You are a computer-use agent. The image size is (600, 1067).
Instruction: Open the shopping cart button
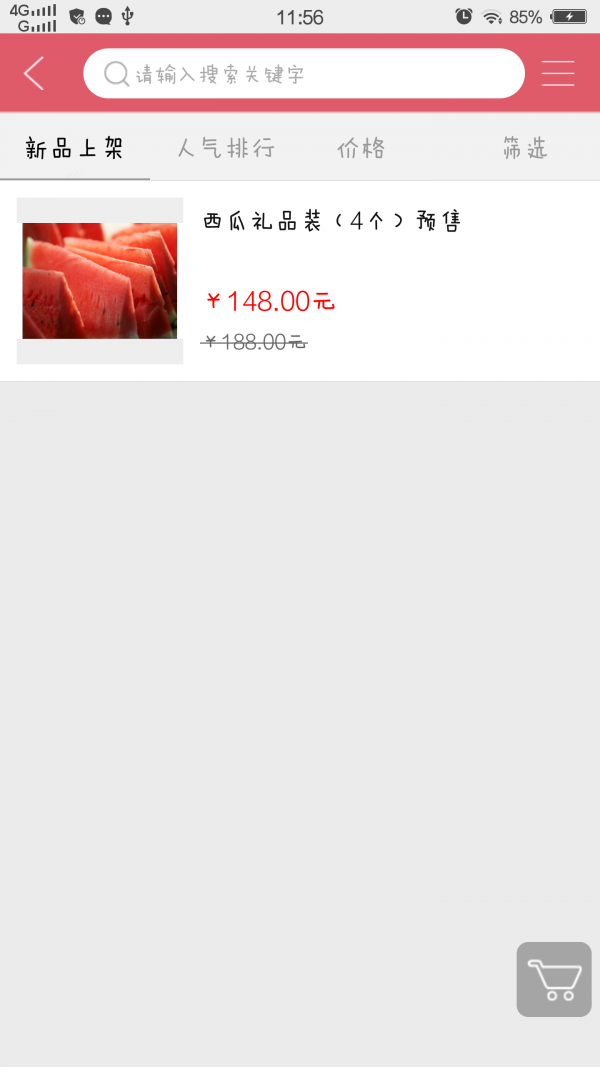tap(553, 979)
